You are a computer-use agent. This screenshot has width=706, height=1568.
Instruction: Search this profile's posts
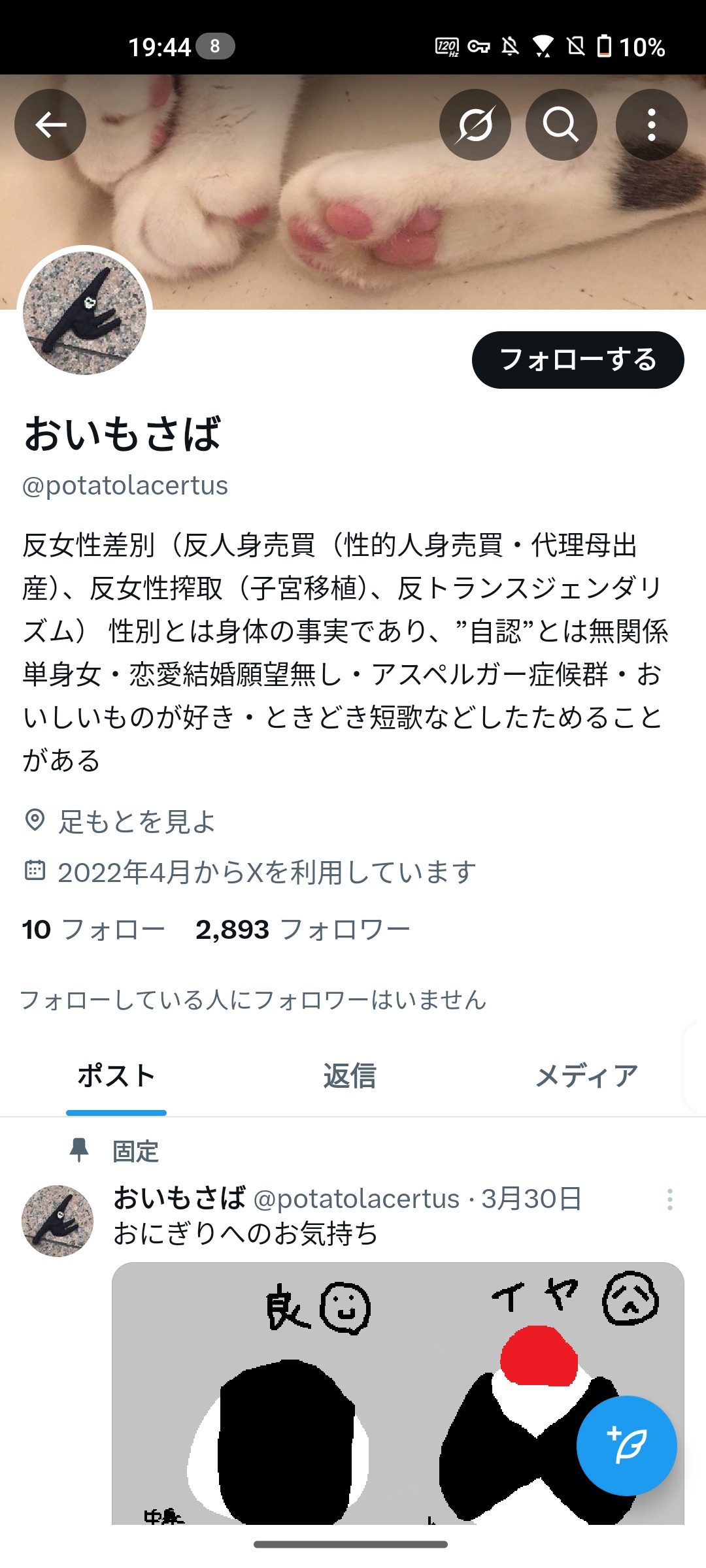561,125
